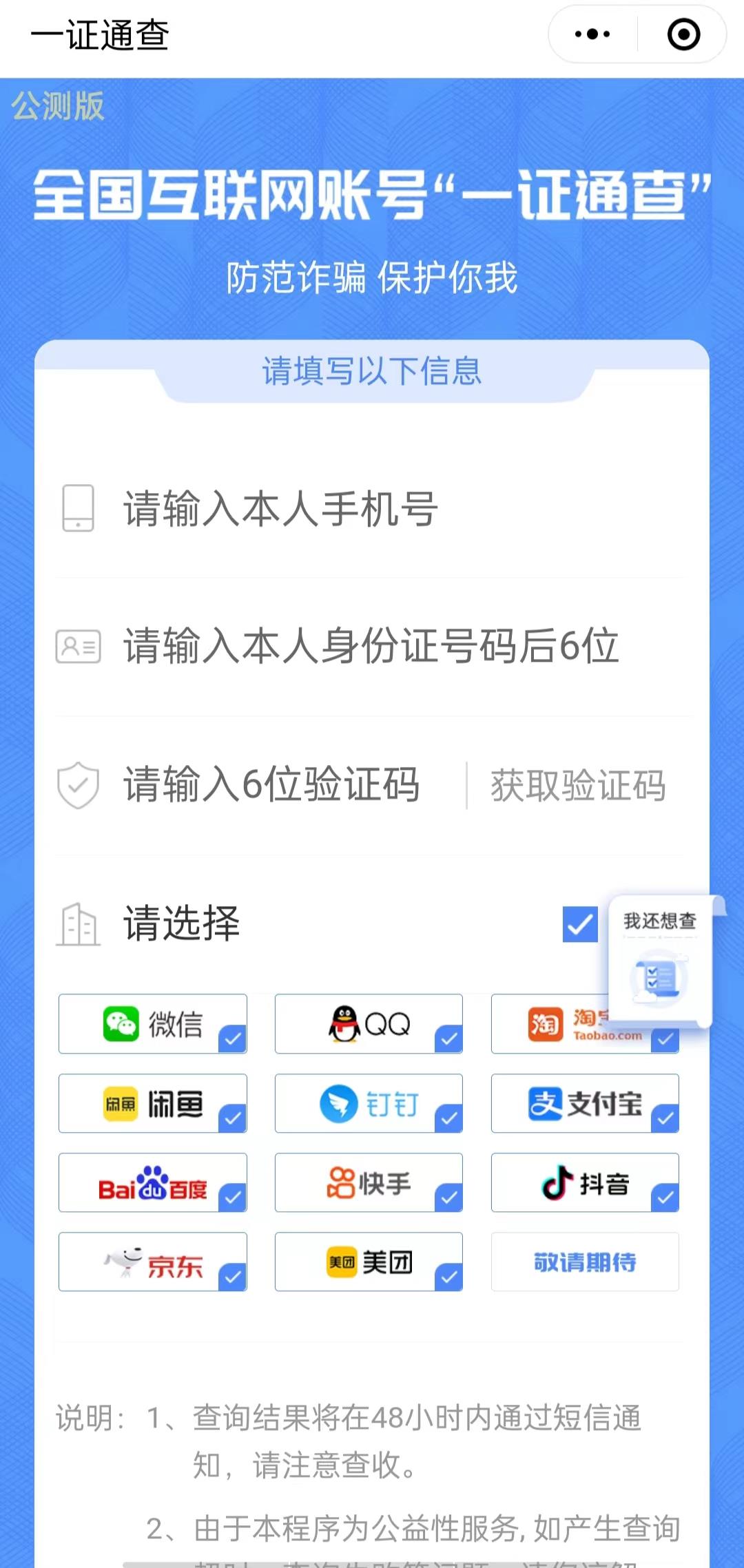This screenshot has height=1568, width=744.
Task: Deselect the 抖音 option
Action: [x=585, y=1183]
